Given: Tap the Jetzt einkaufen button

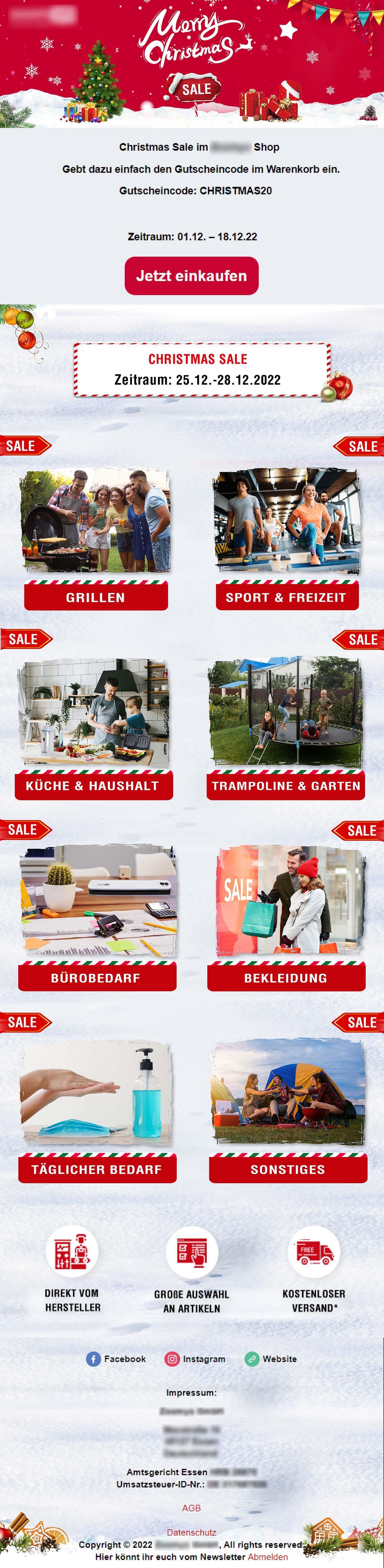Looking at the screenshot, I should (x=191, y=276).
